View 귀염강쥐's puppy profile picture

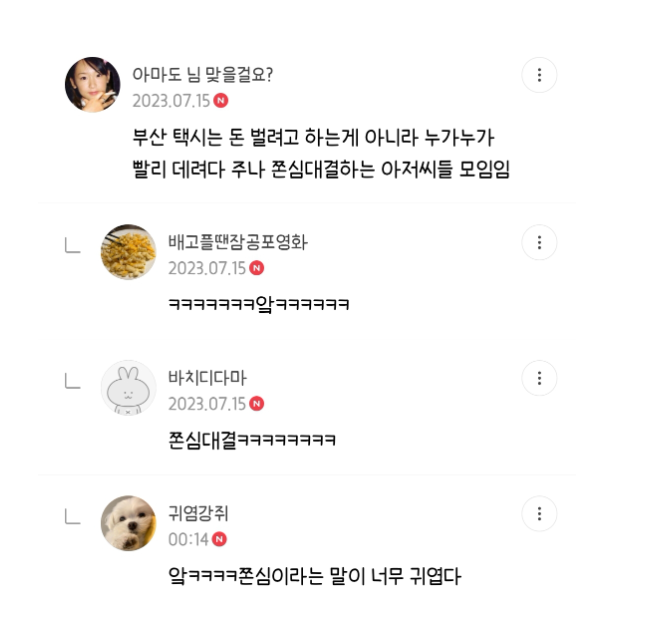[x=128, y=523]
